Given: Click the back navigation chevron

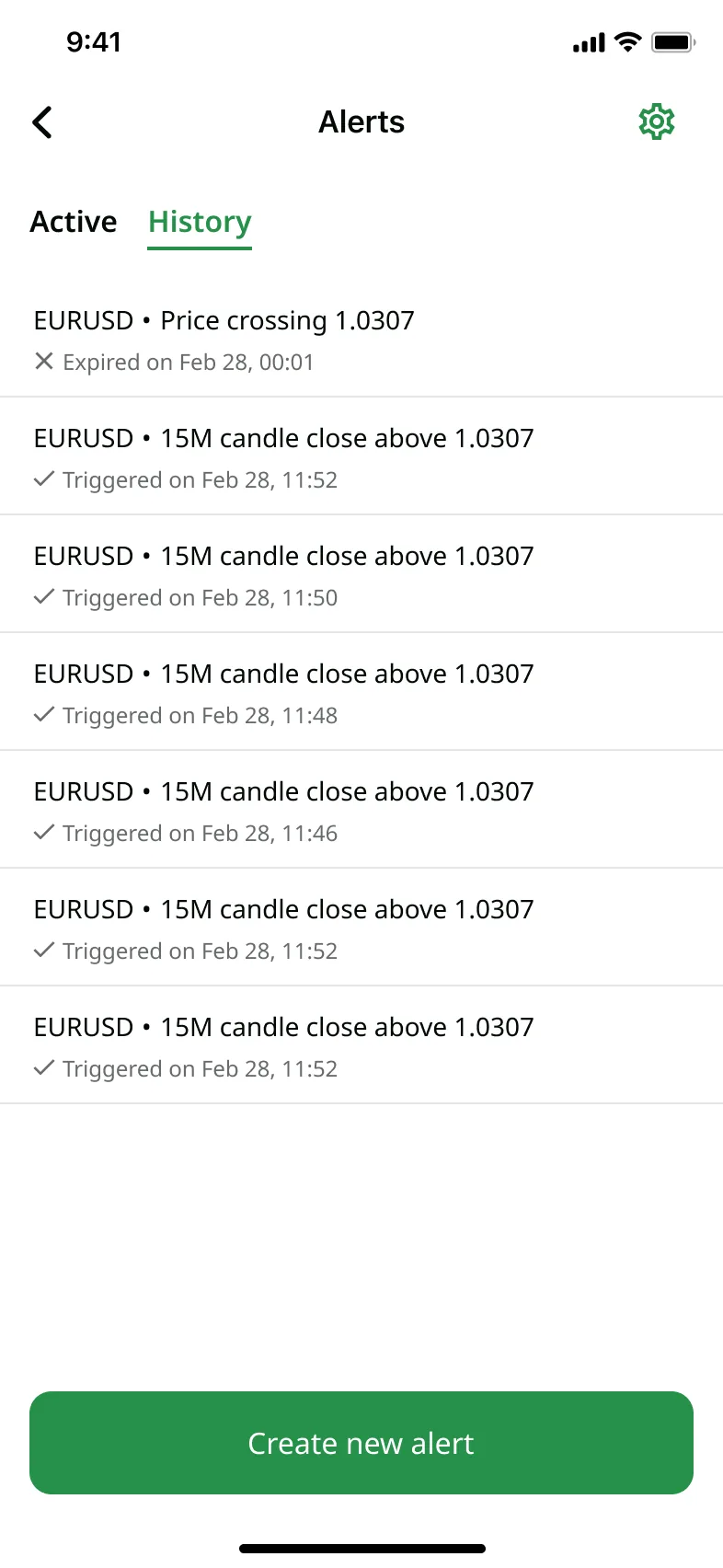Looking at the screenshot, I should (x=41, y=121).
